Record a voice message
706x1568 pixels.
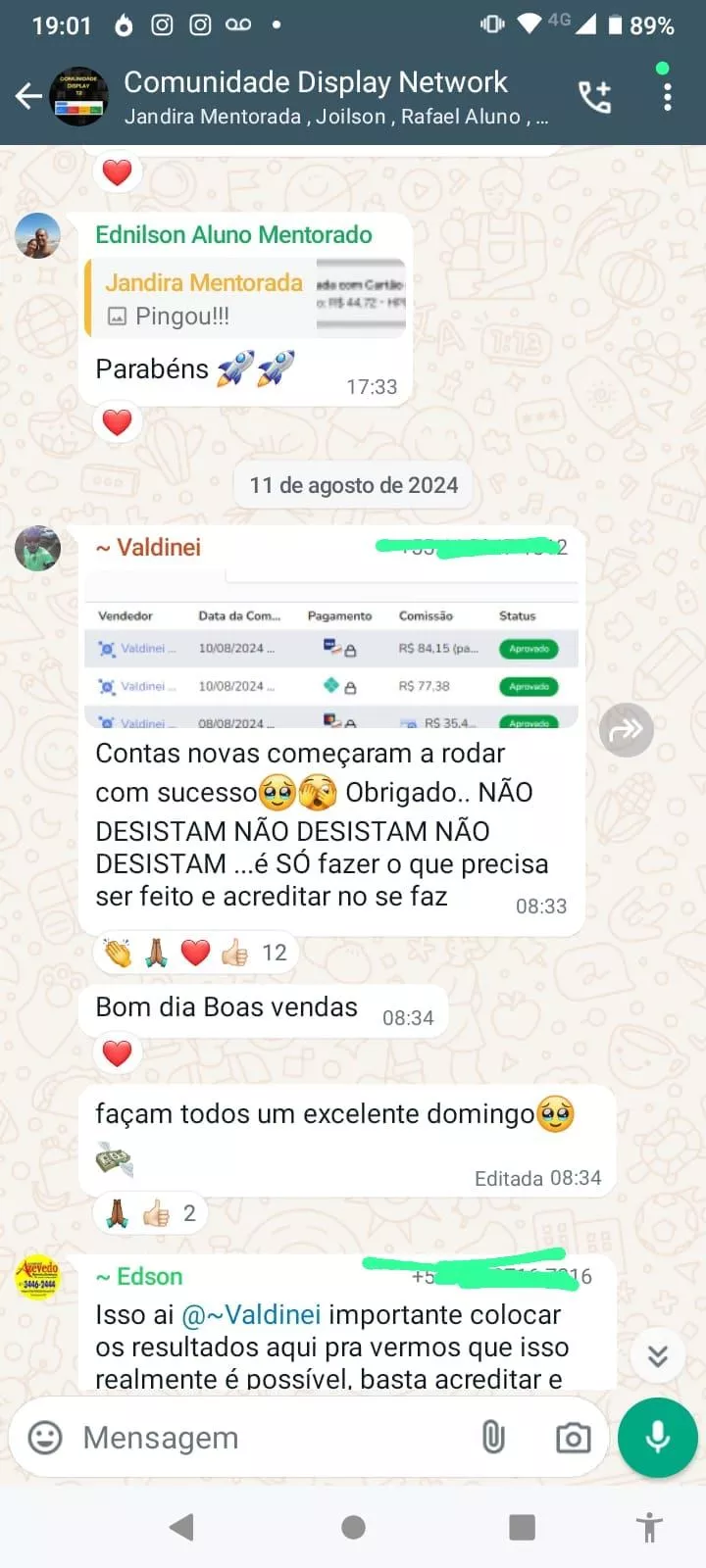(x=657, y=1438)
